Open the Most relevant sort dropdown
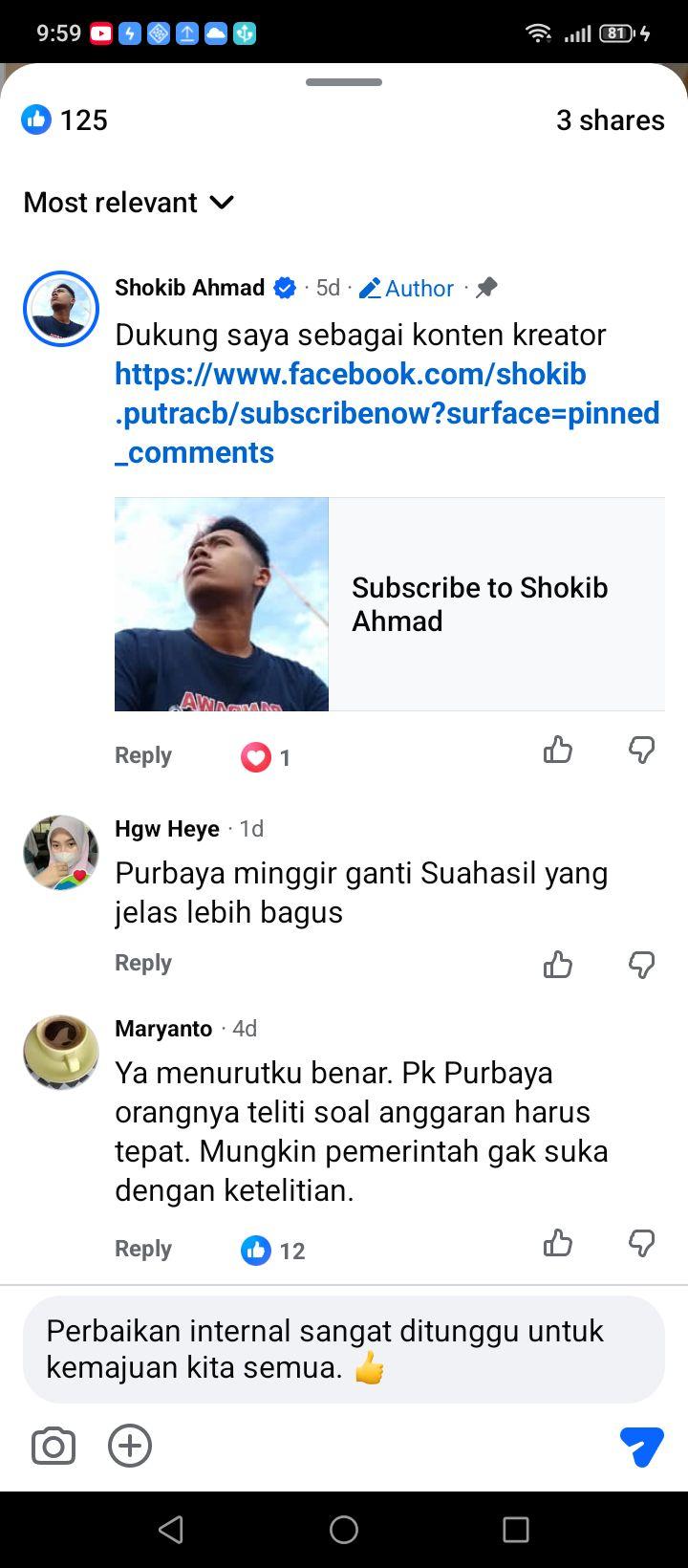The height and width of the screenshot is (1568, 688). pyautogui.click(x=129, y=202)
